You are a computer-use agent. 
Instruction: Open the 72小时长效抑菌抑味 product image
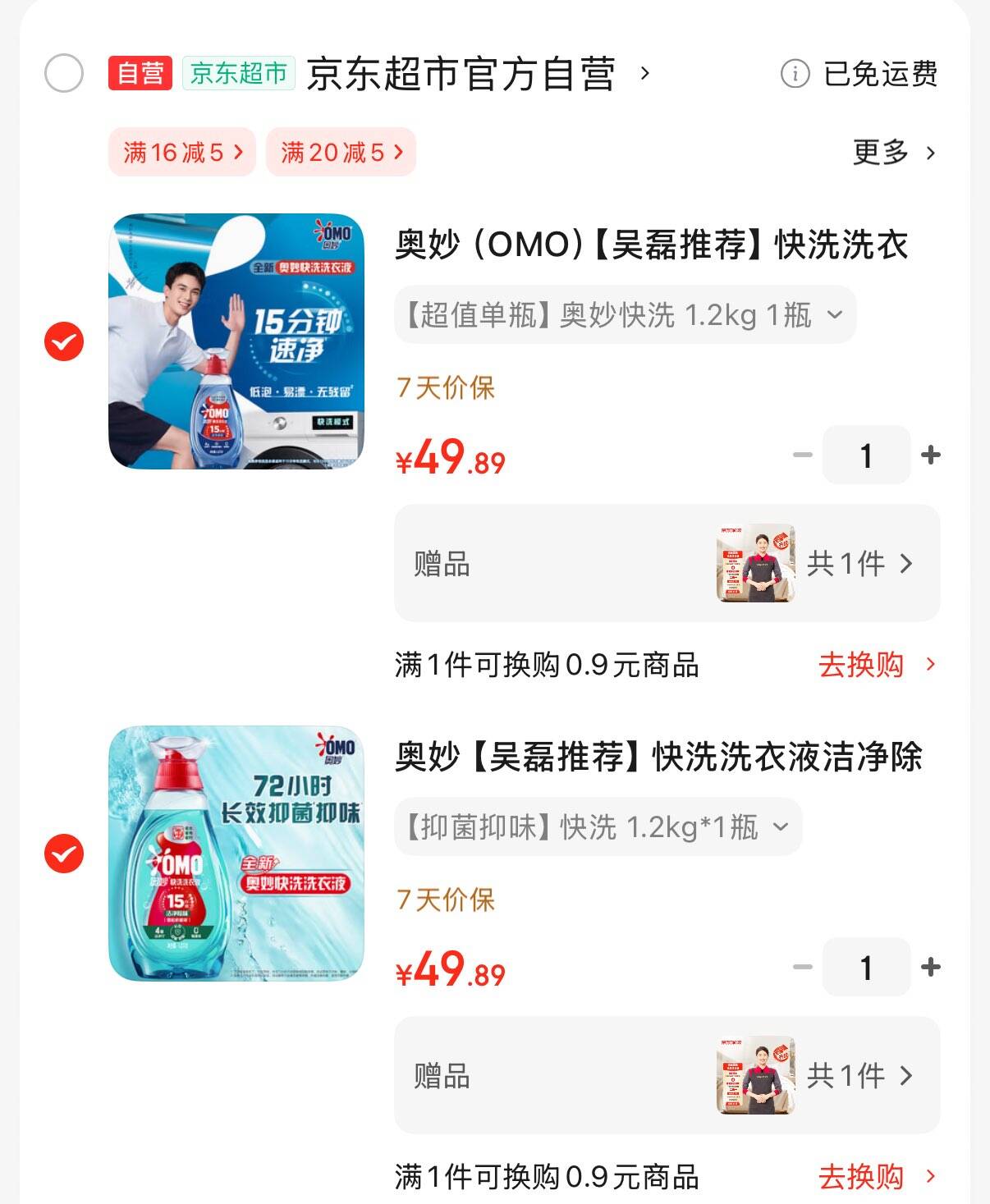tap(236, 854)
